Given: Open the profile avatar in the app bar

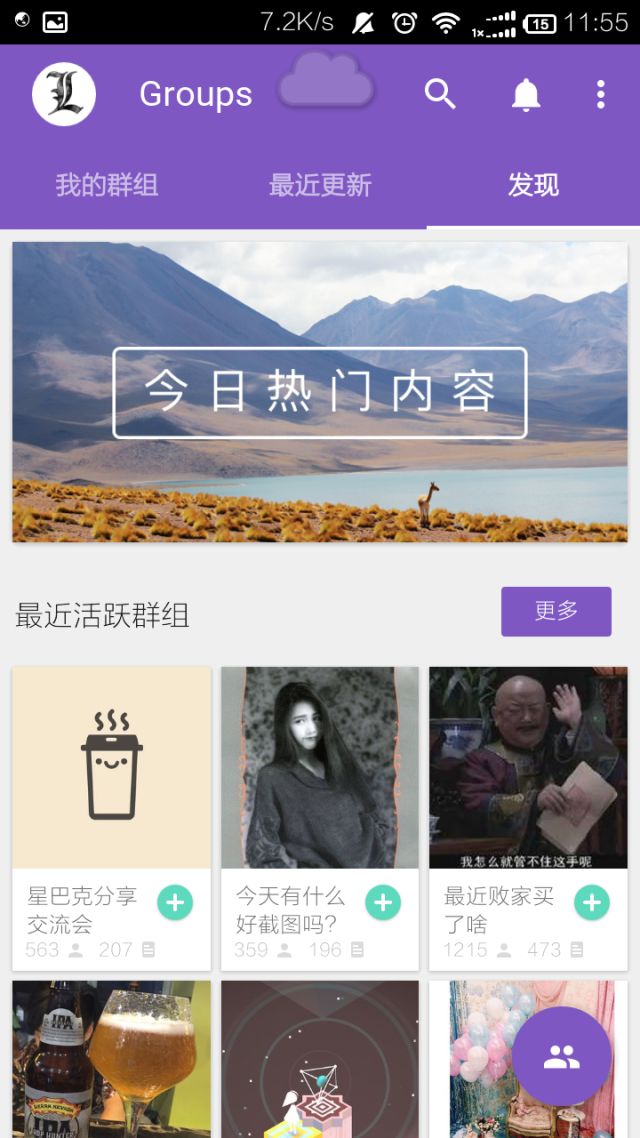Looking at the screenshot, I should (64, 94).
